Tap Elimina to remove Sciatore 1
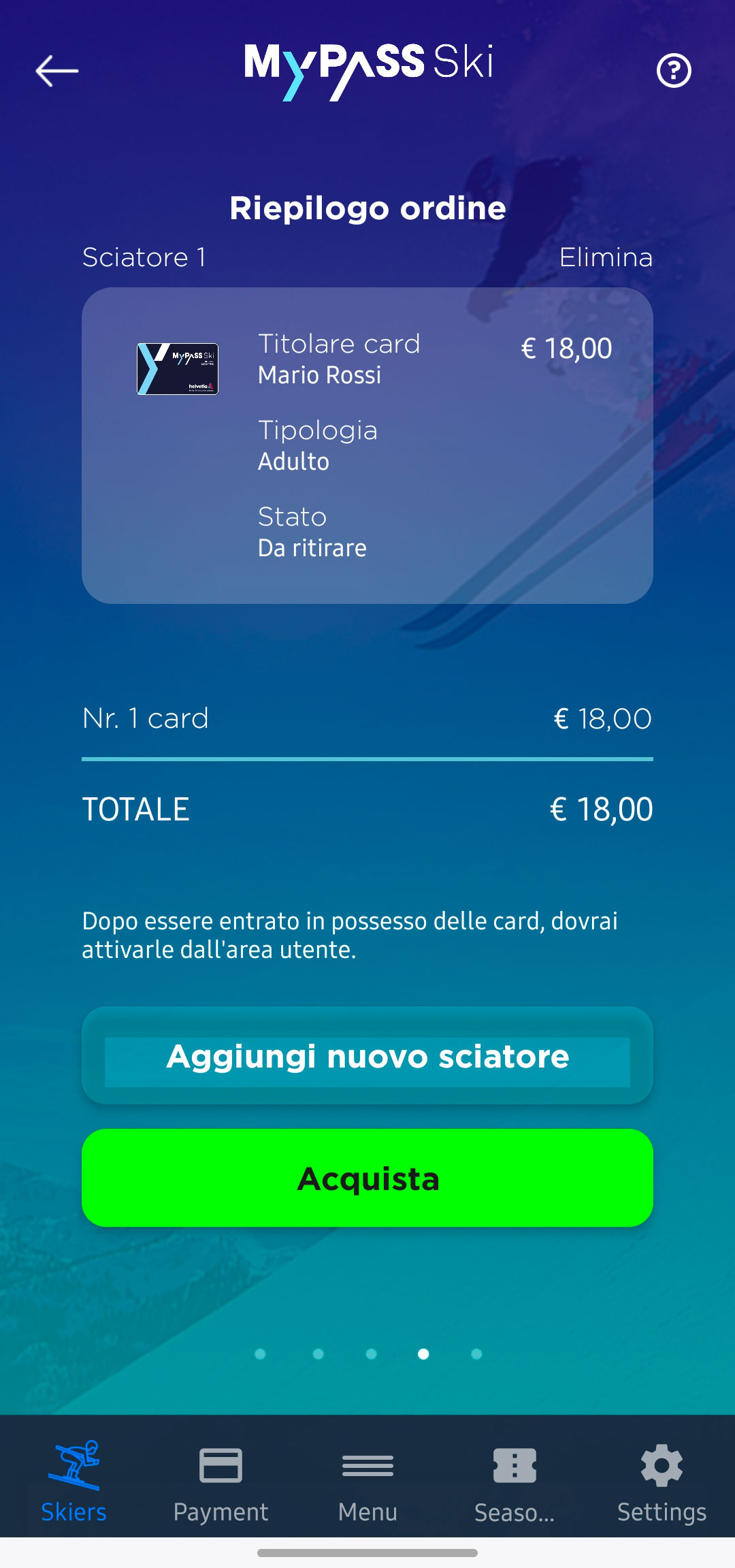 pos(606,257)
